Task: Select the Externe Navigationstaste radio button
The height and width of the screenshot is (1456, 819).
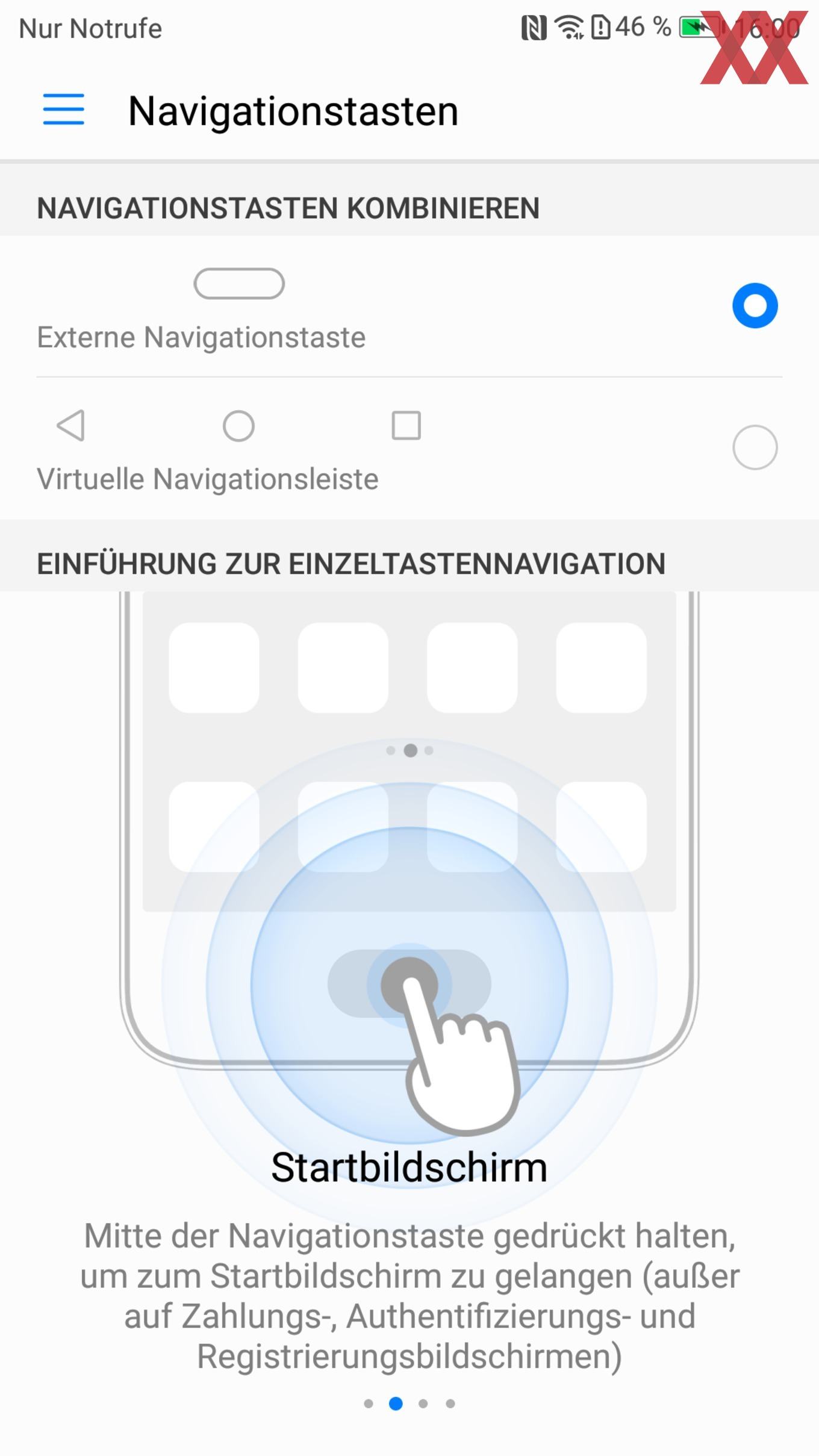Action: pos(755,305)
